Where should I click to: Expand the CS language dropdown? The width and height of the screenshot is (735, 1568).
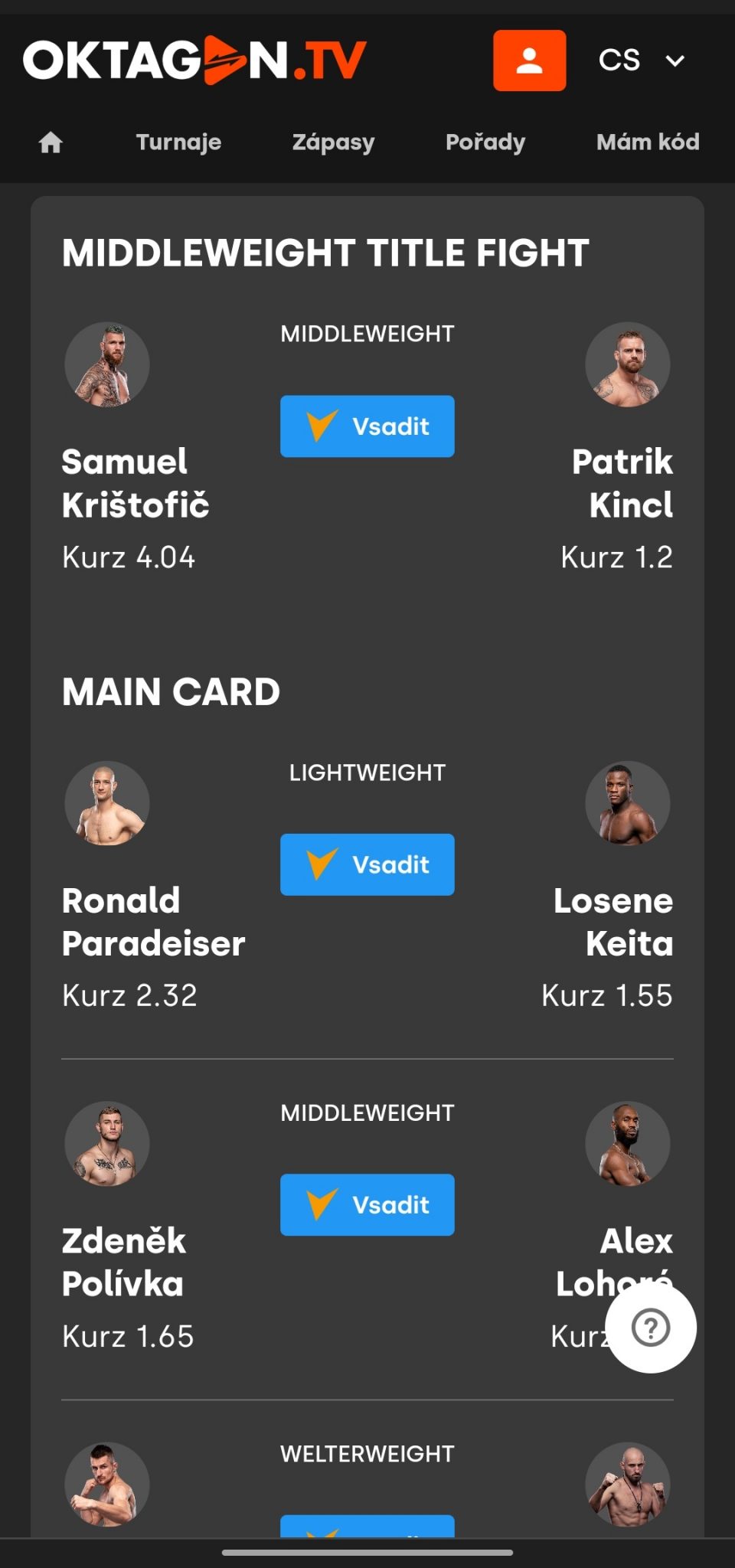click(642, 60)
